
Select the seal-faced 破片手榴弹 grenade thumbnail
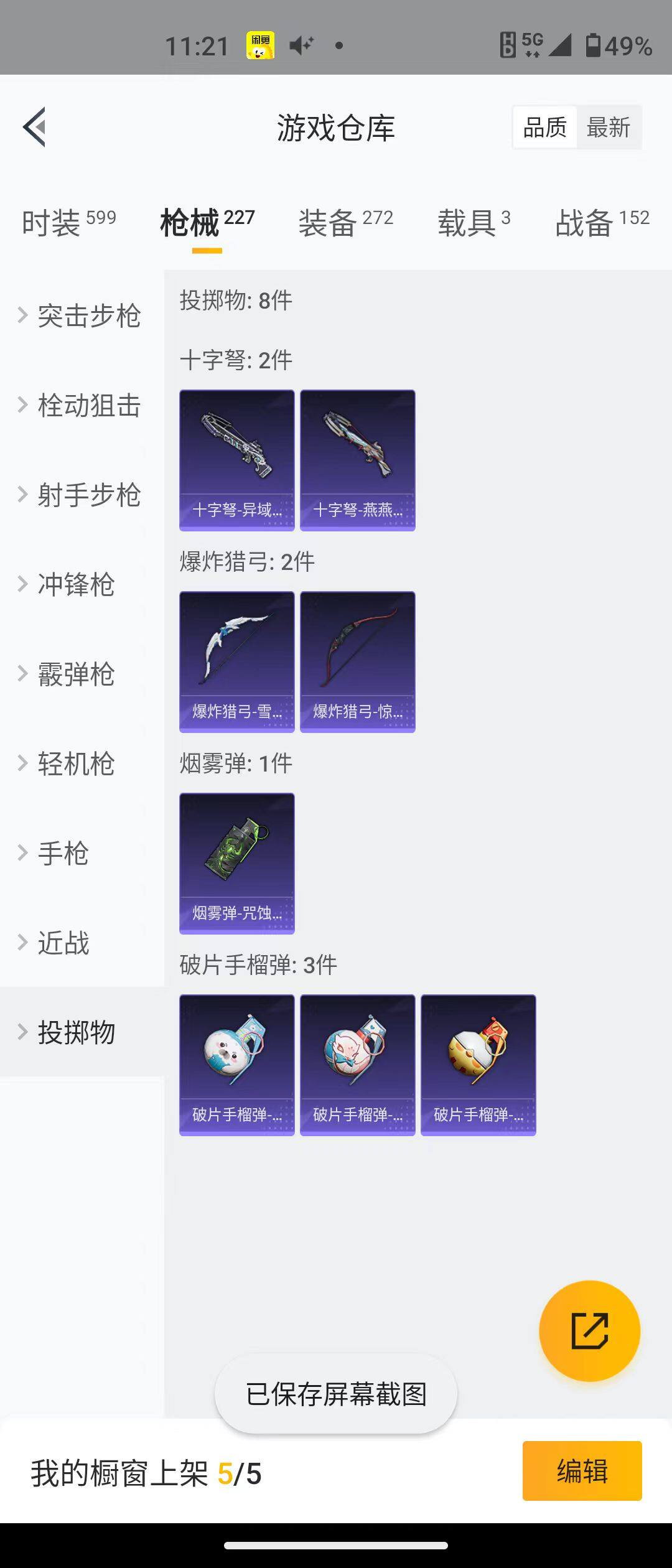[x=236, y=1064]
